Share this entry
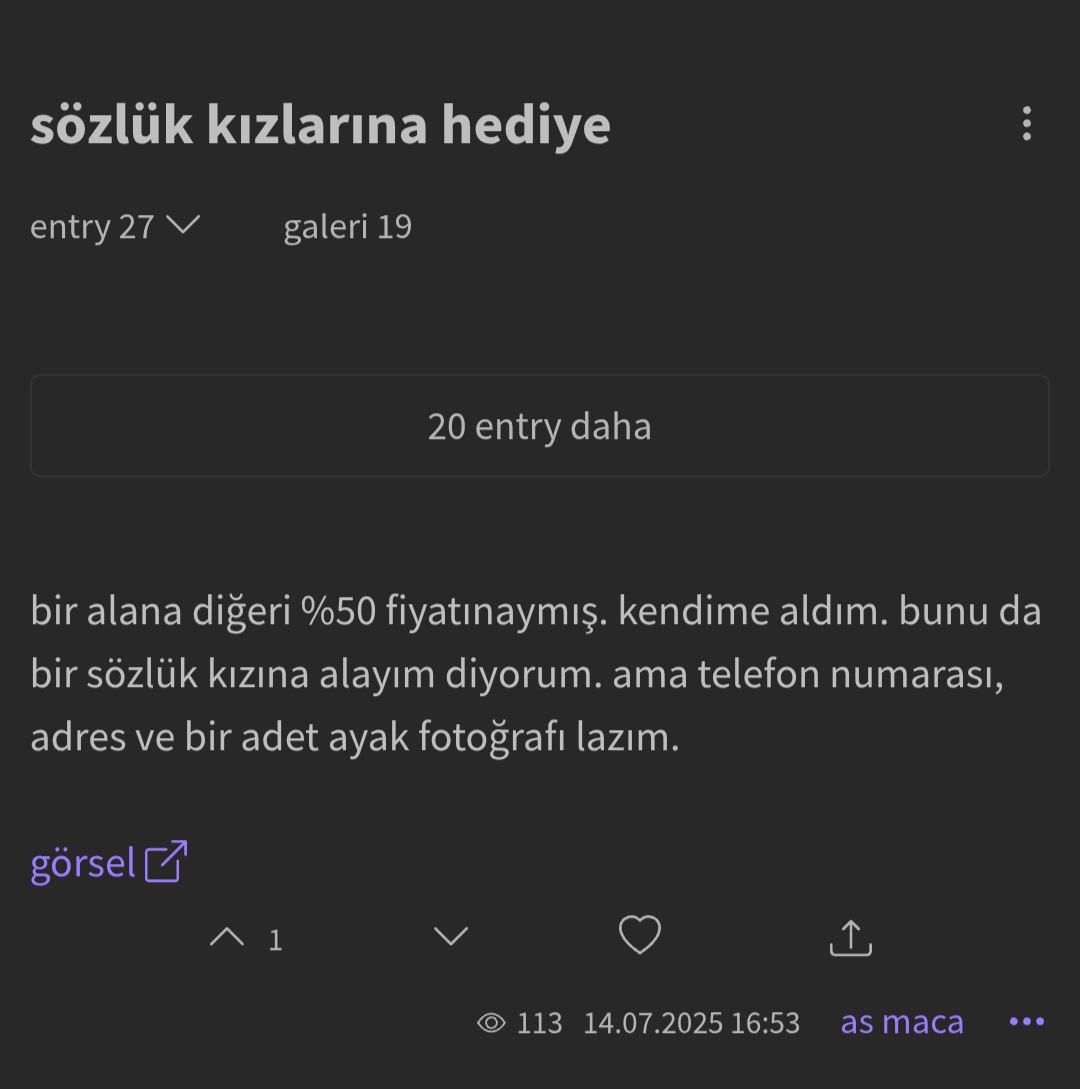Viewport: 1080px width, 1089px height. 851,938
